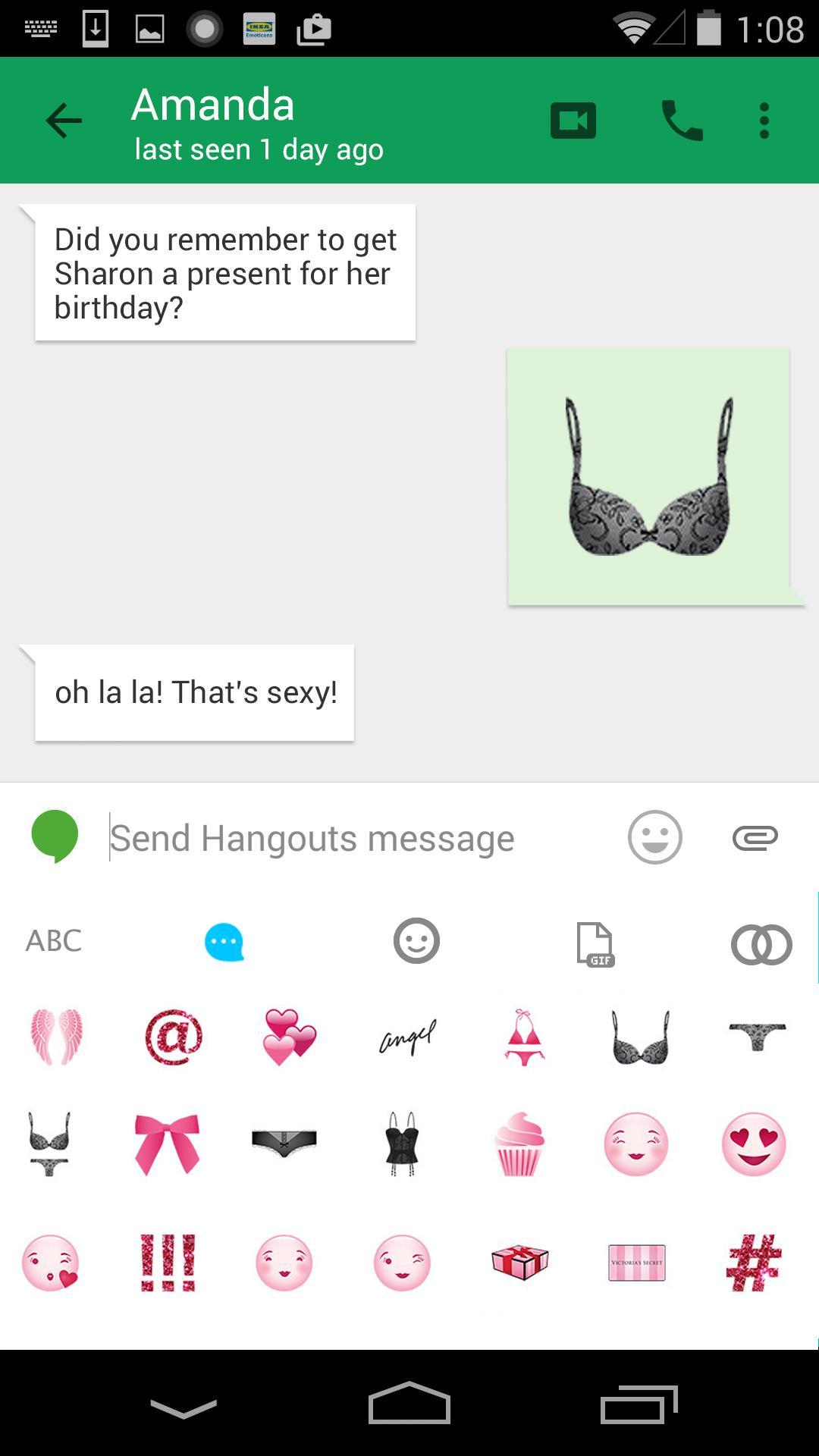The width and height of the screenshot is (819, 1456).
Task: Start a video call with Amanda
Action: 573,119
